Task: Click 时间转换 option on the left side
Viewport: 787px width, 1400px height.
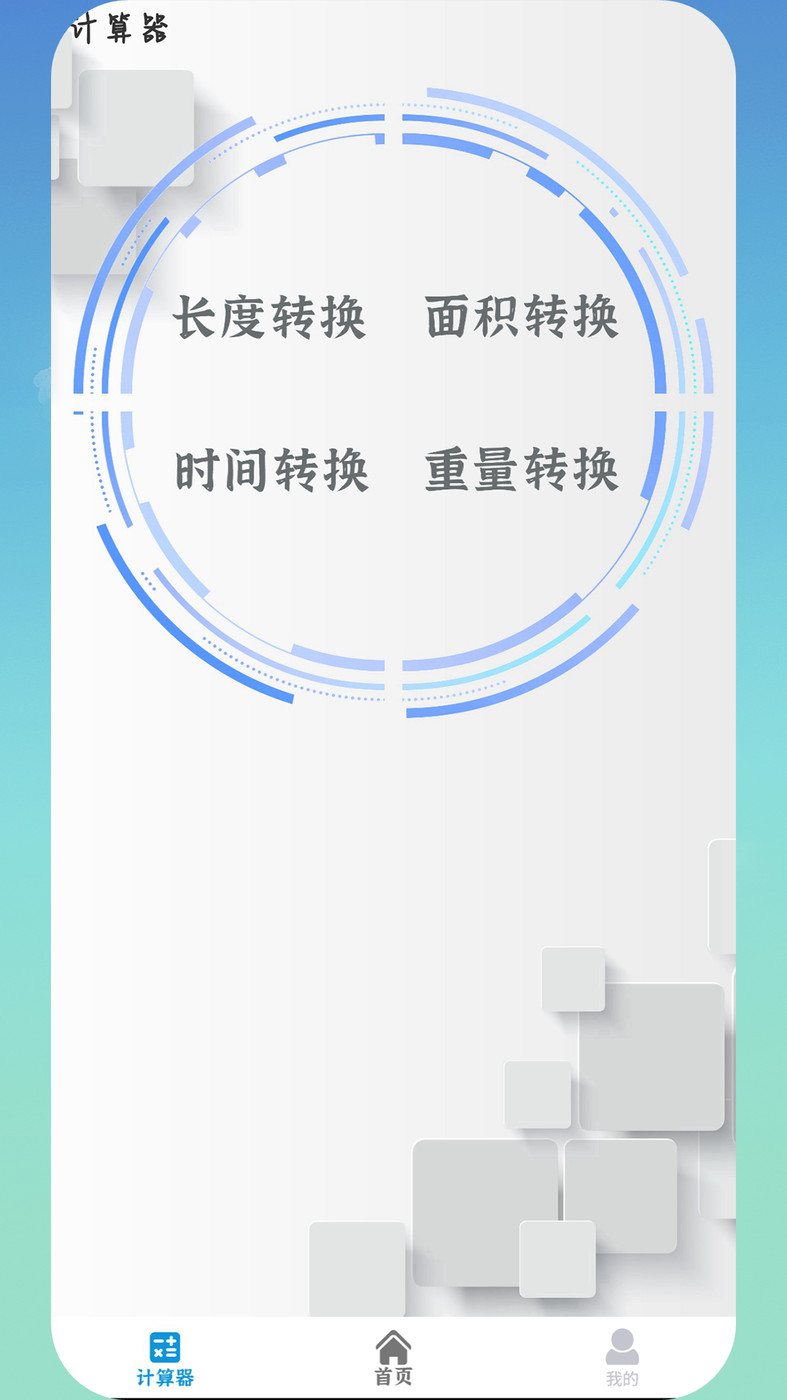Action: 272,469
